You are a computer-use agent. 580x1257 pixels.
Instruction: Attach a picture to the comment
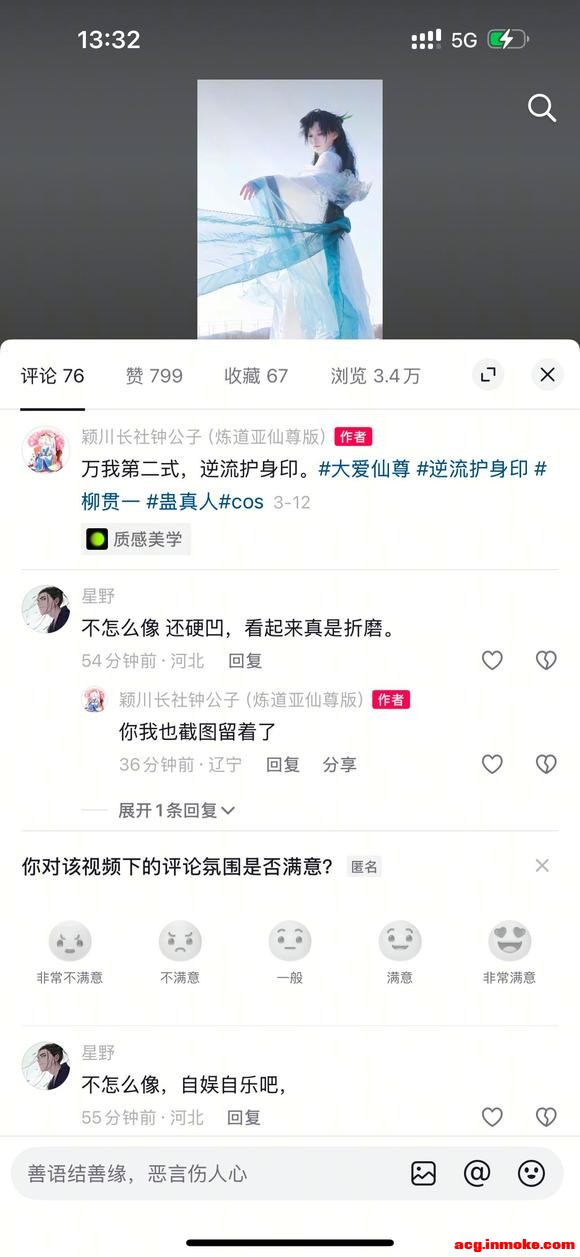(424, 1174)
